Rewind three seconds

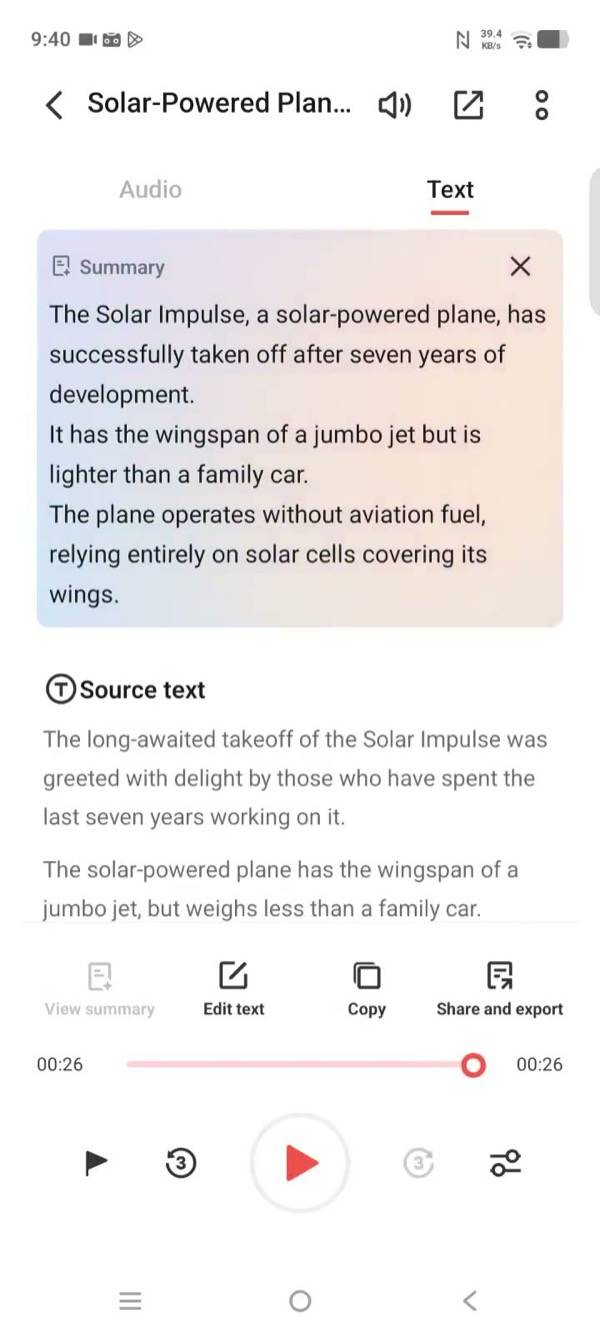(x=180, y=1162)
